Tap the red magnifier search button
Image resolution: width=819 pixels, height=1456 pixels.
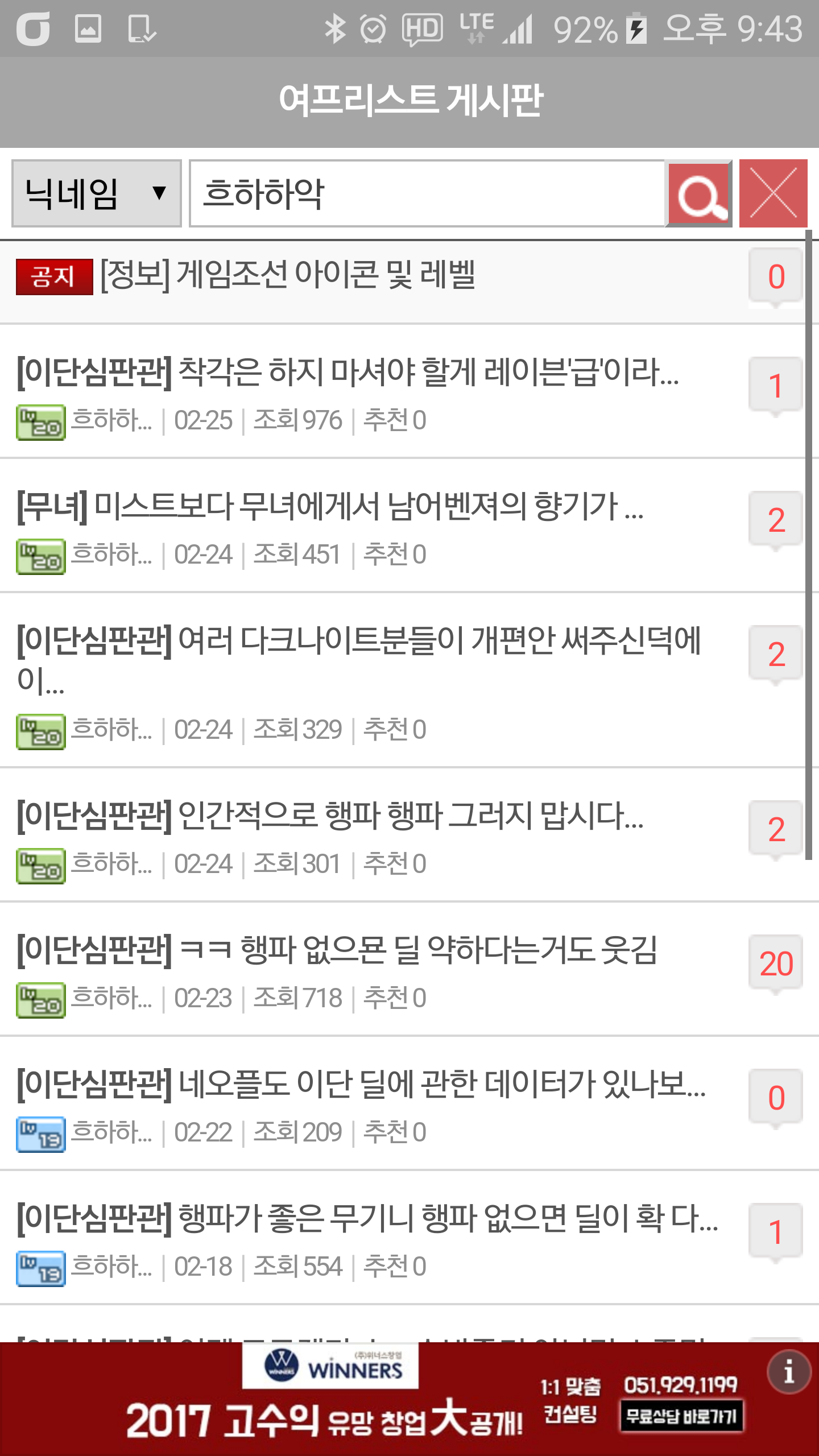tap(699, 193)
